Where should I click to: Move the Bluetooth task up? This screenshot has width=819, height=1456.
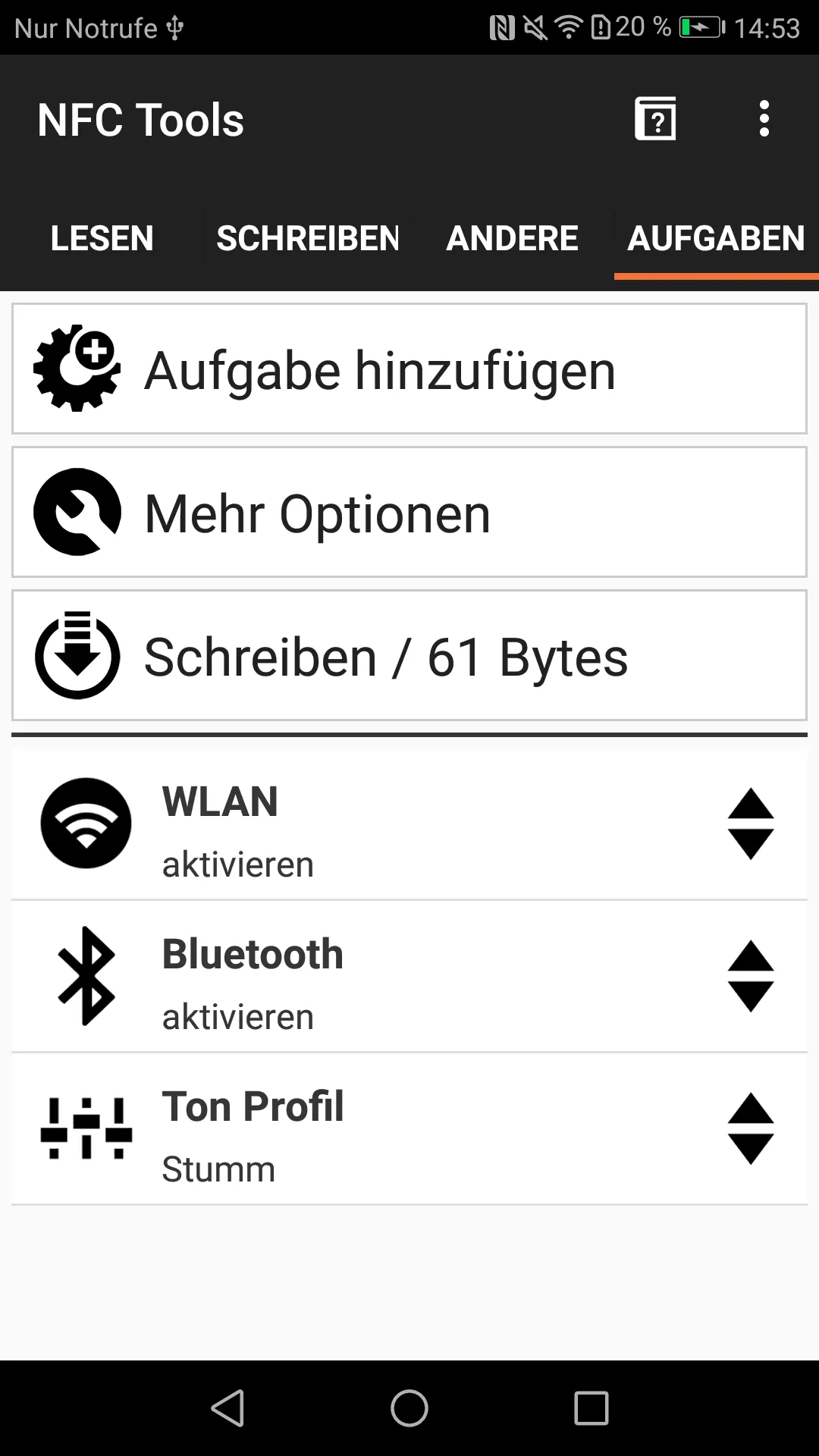(x=751, y=955)
